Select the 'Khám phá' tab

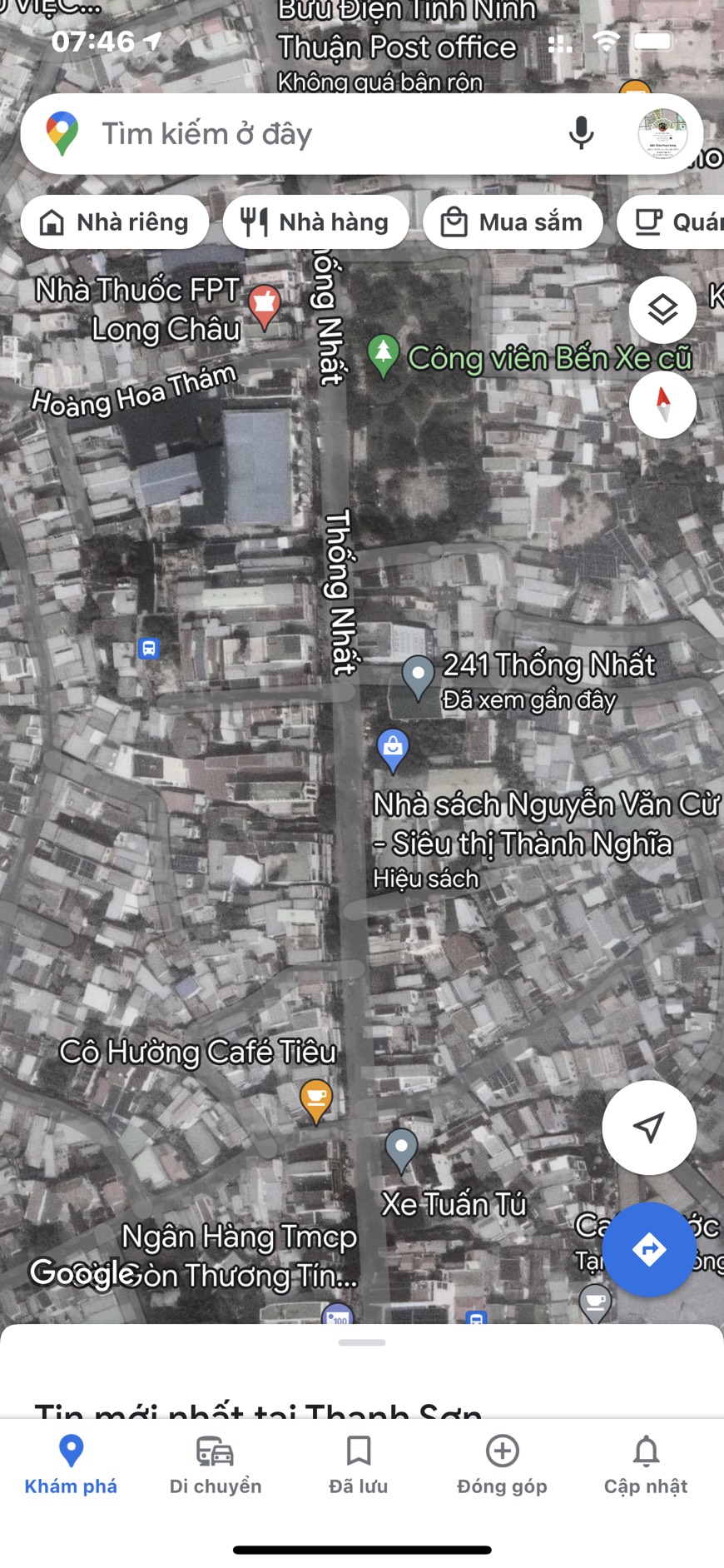coord(72,1466)
